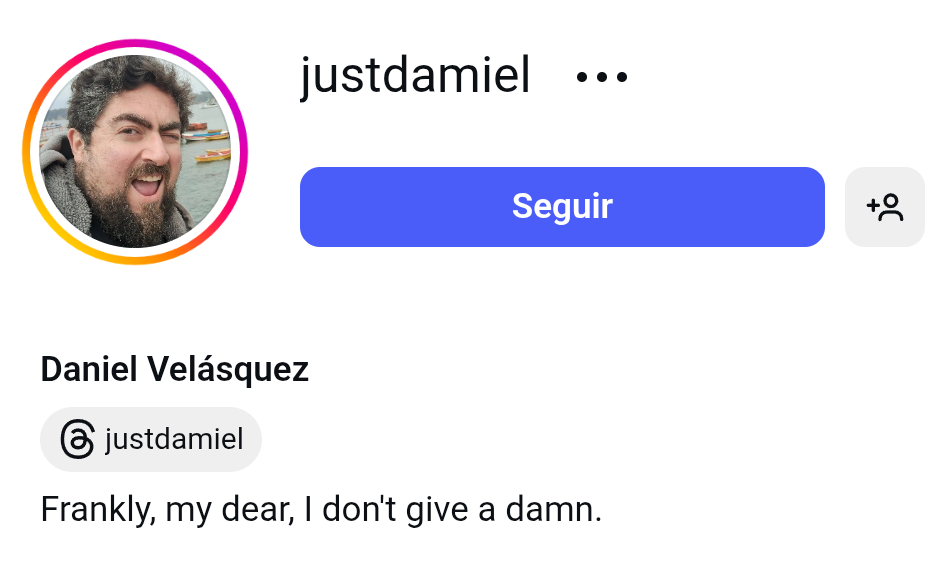Open the three-dot options menu
Viewport: 948px width, 575px height.
(x=602, y=77)
